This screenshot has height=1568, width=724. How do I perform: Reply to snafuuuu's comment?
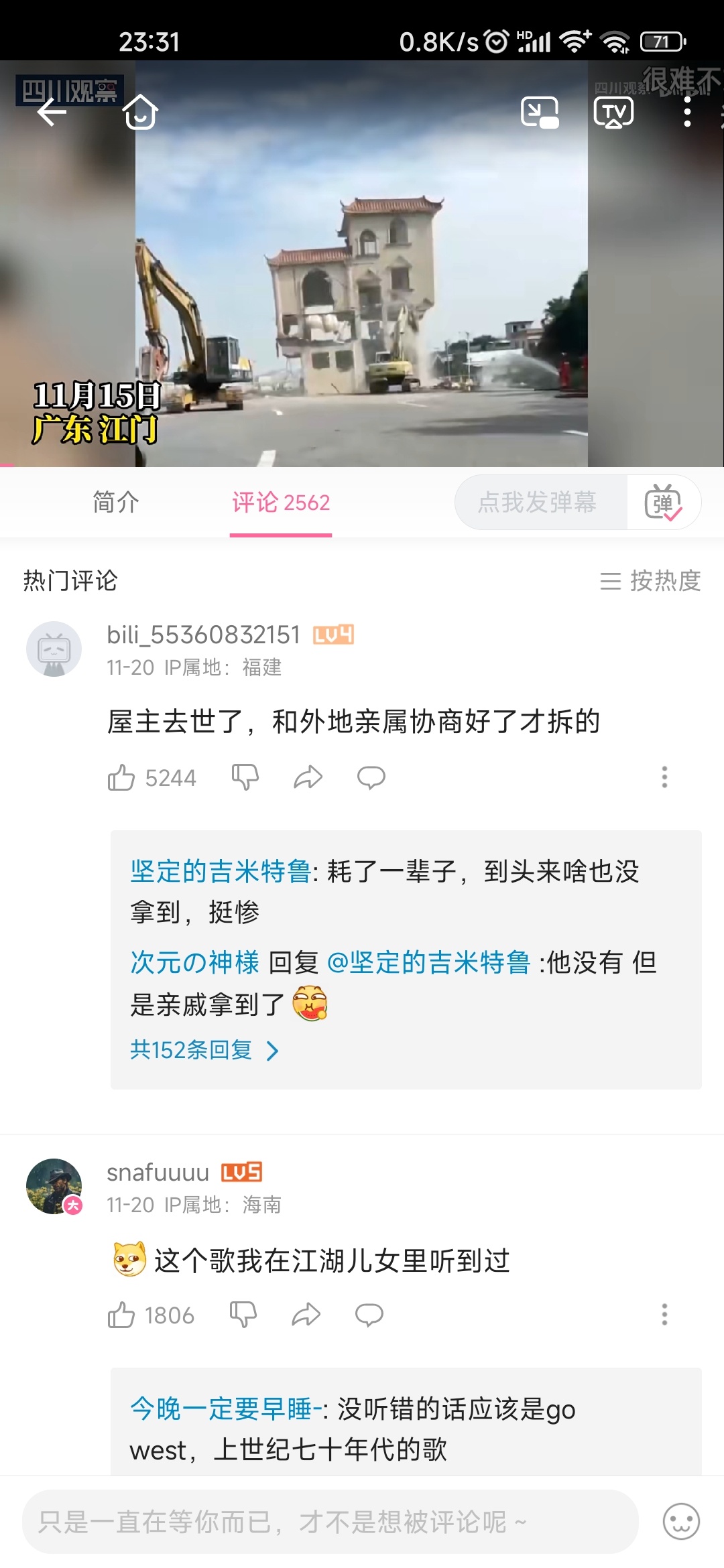tap(369, 1315)
